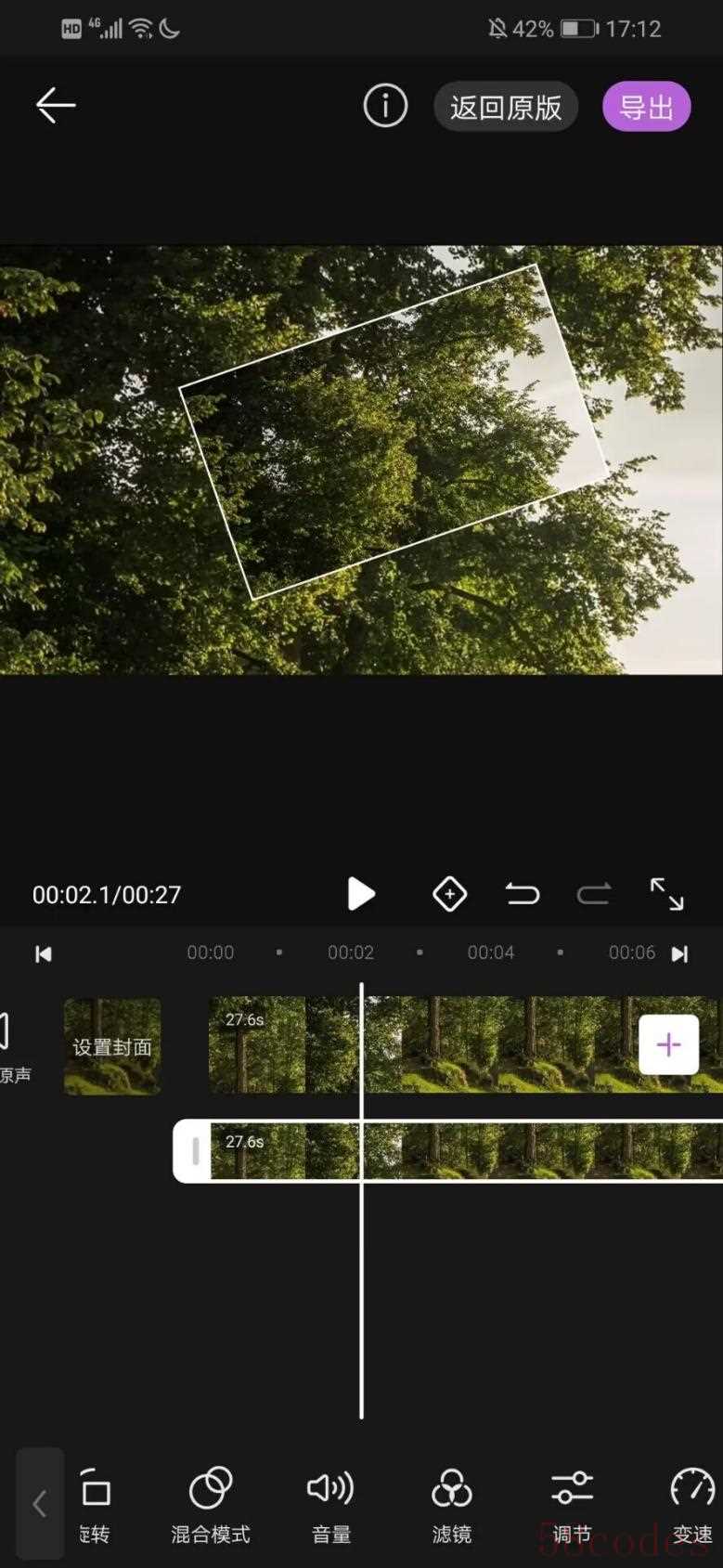Go back using the top-left arrow
The height and width of the screenshot is (1568, 723).
click(x=55, y=105)
